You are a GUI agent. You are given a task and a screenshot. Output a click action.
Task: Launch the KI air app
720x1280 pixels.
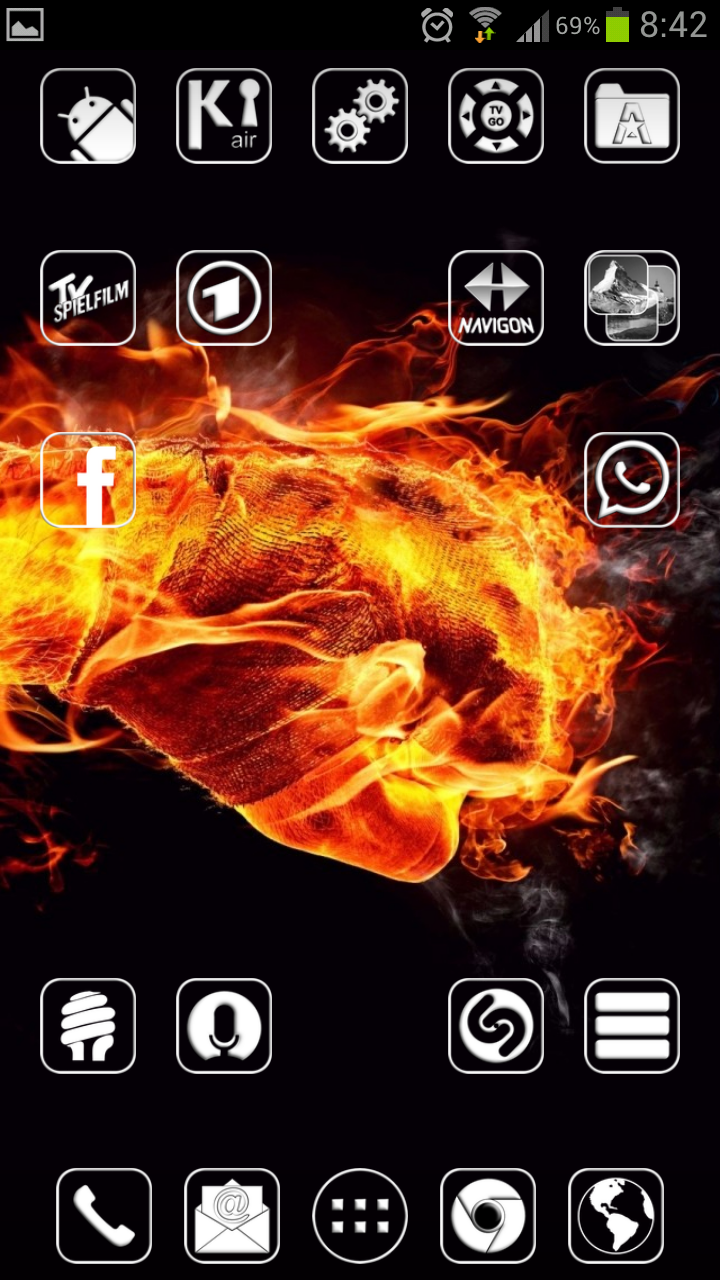point(224,116)
